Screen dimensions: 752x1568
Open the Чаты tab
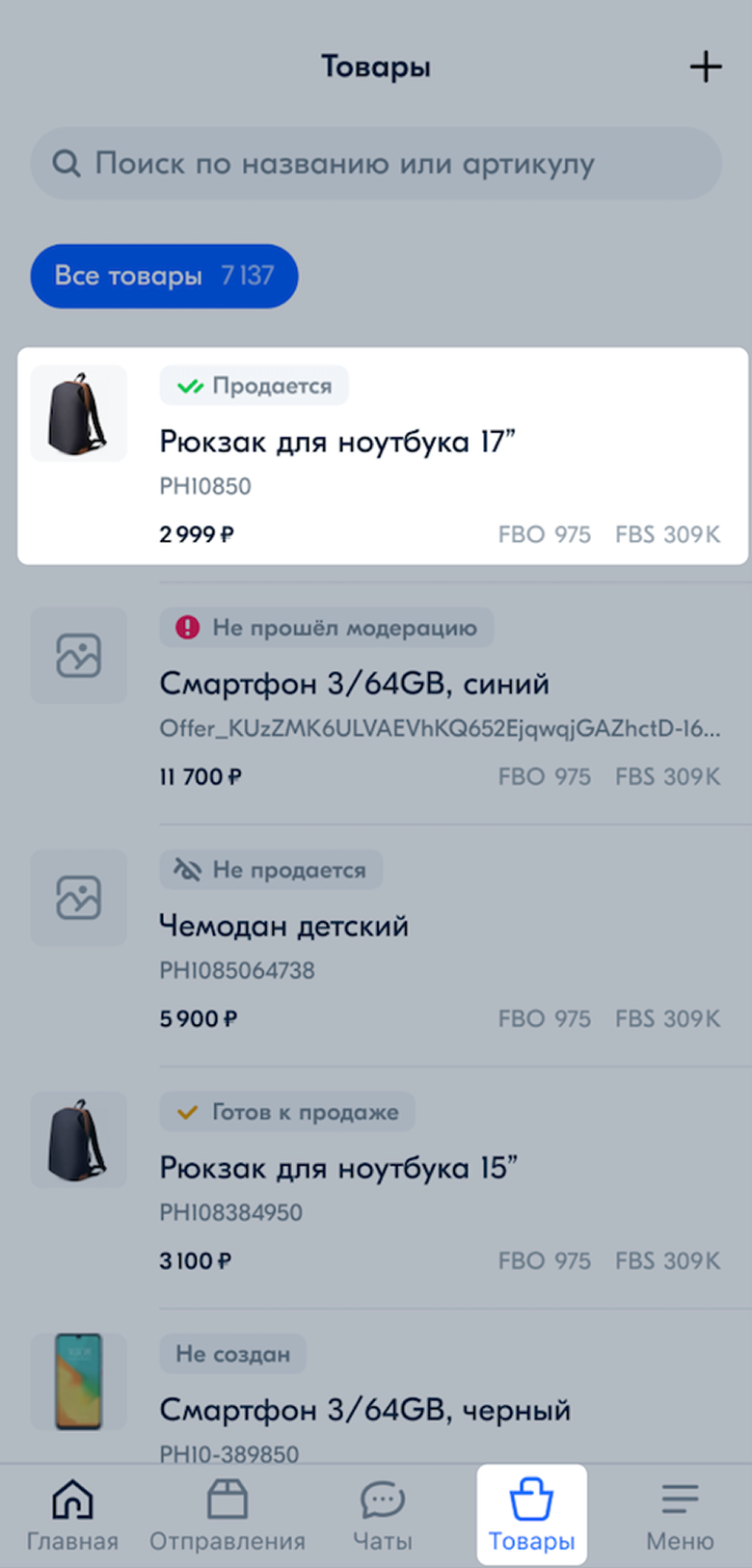click(x=382, y=1514)
